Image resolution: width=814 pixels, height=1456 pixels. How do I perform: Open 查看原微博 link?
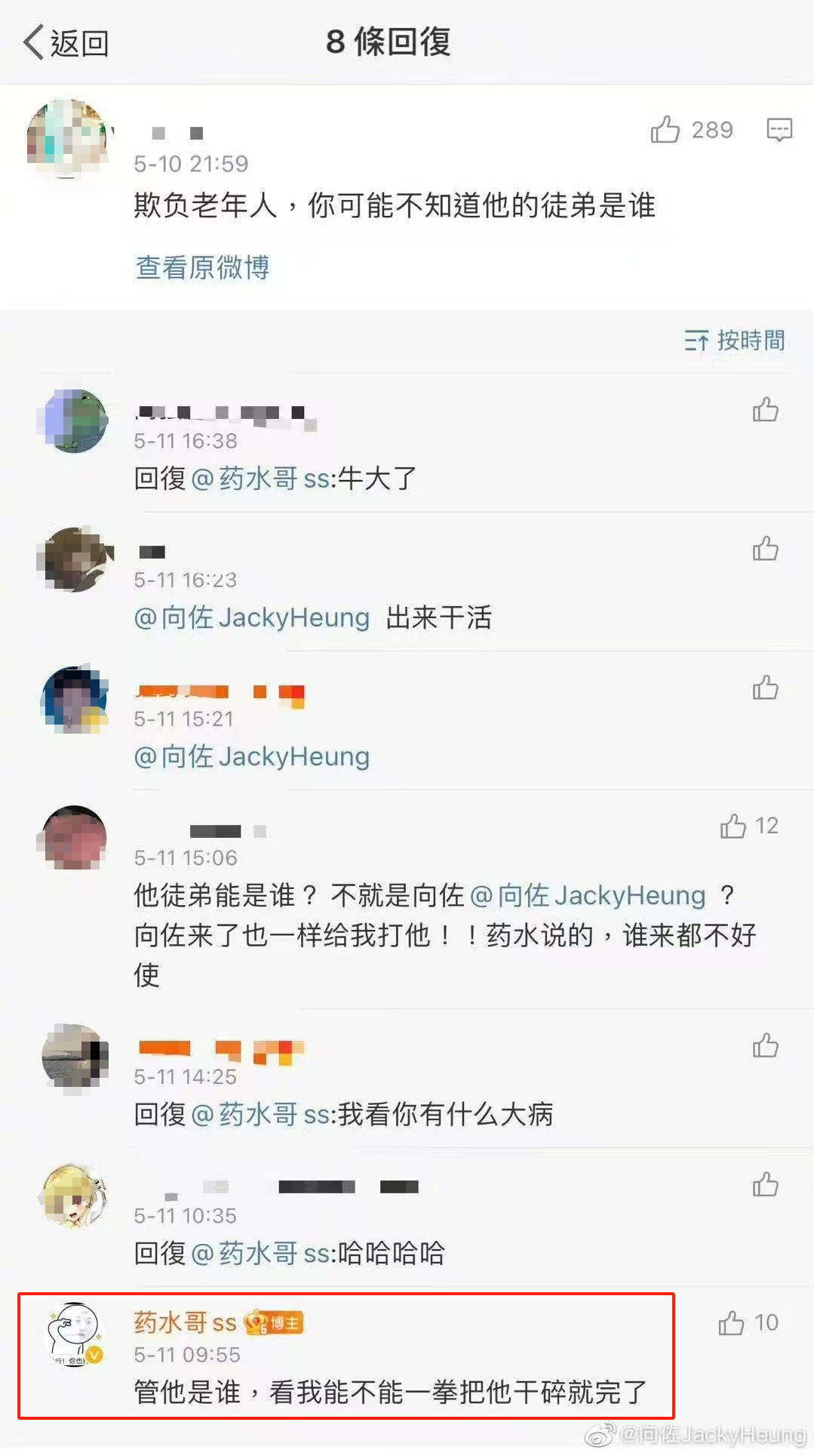(x=202, y=267)
